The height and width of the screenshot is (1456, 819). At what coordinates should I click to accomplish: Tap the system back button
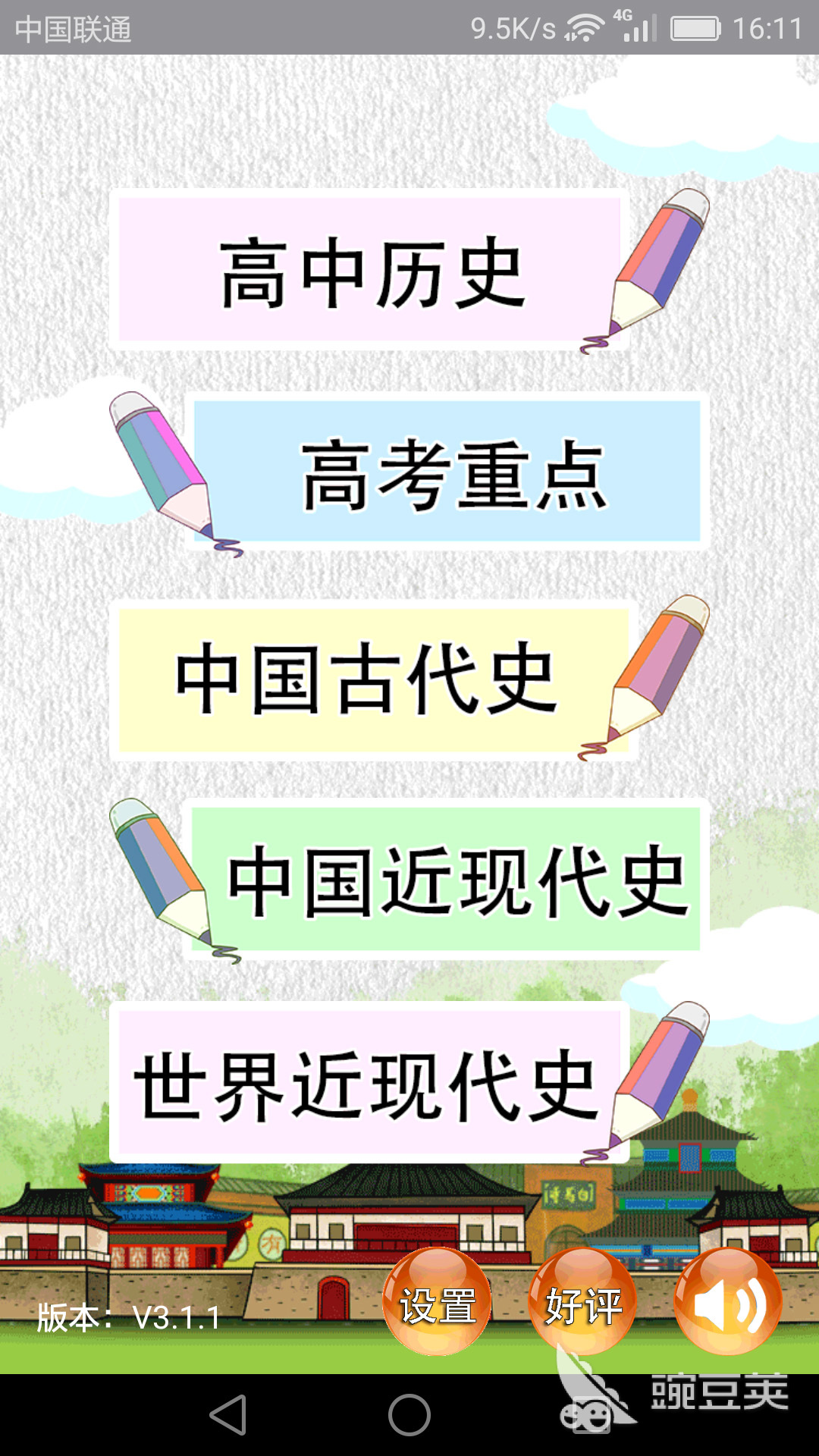[x=229, y=1415]
